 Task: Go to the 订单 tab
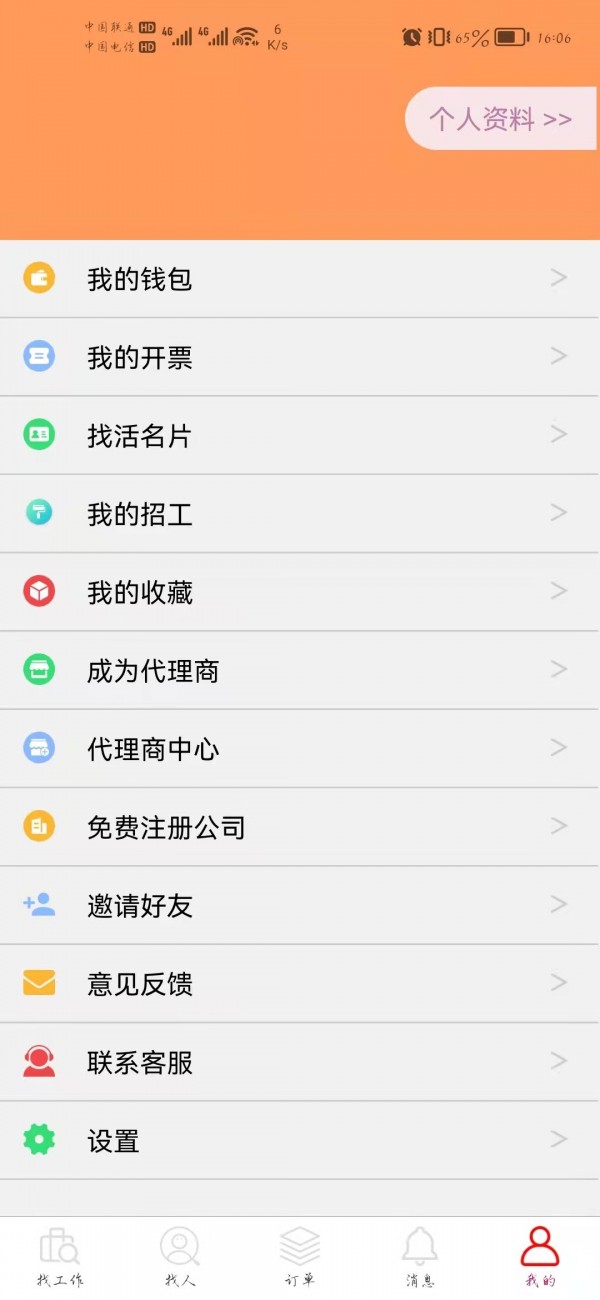tap(300, 1257)
